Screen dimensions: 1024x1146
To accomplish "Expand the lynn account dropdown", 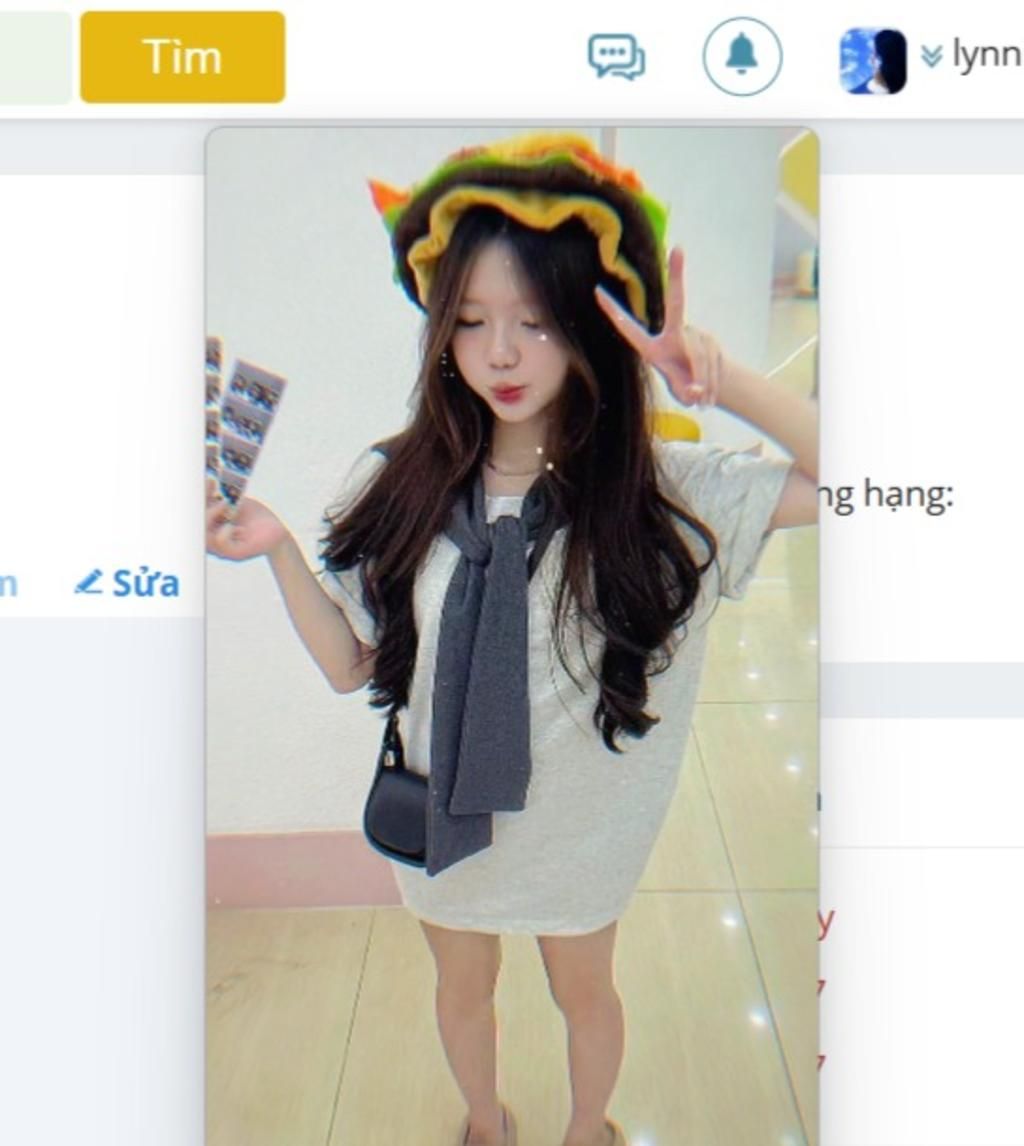I will pyautogui.click(x=931, y=57).
